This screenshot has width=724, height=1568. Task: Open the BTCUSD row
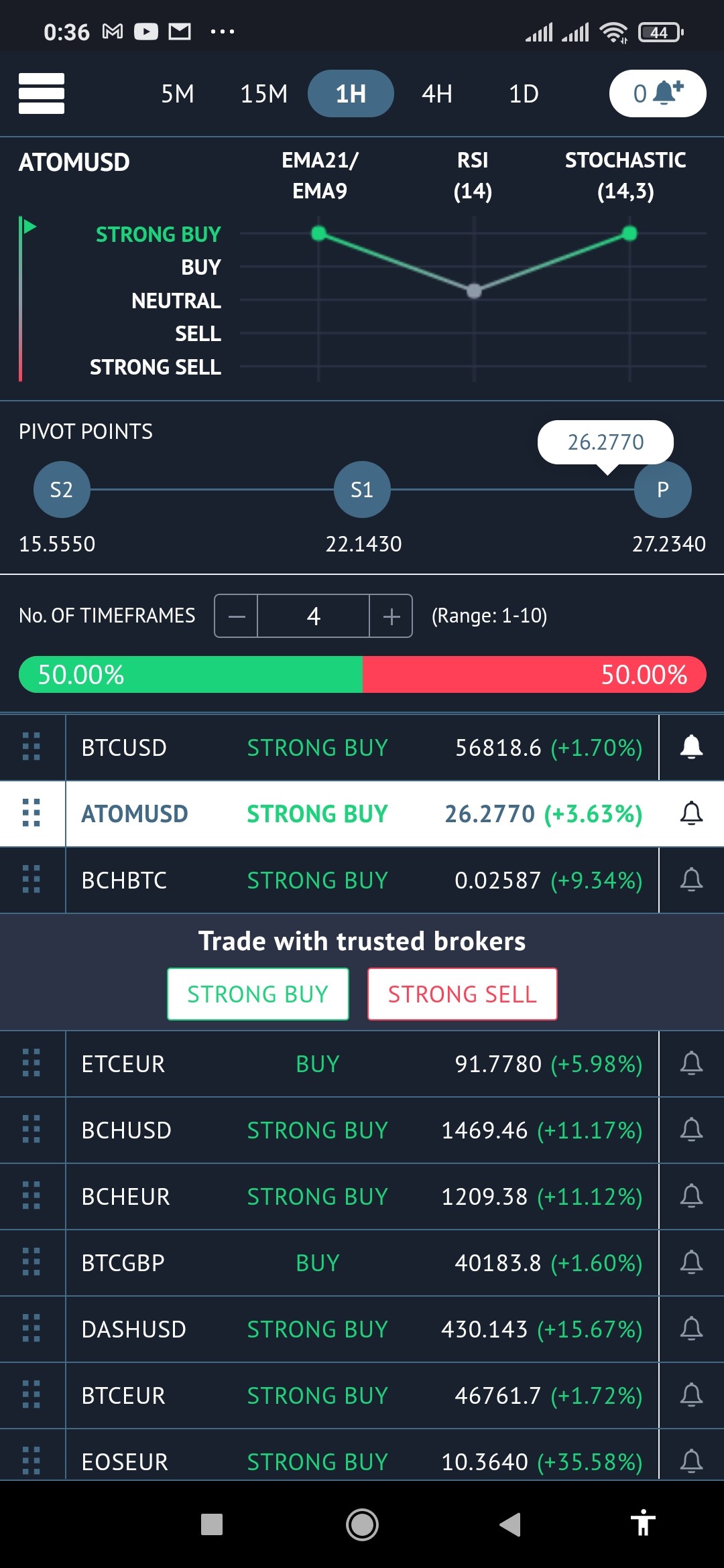point(362,747)
